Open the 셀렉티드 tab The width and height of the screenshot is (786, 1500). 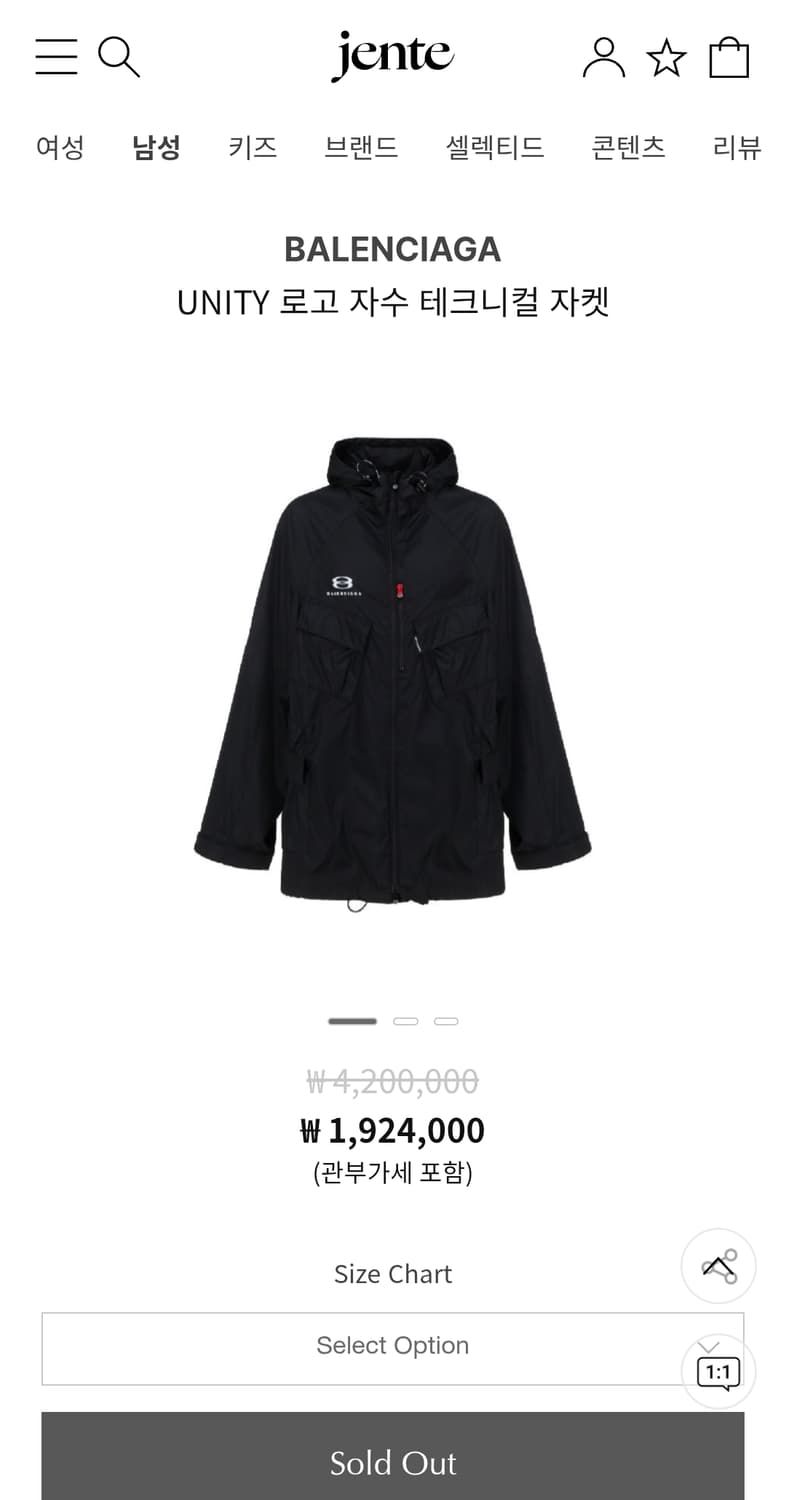495,148
